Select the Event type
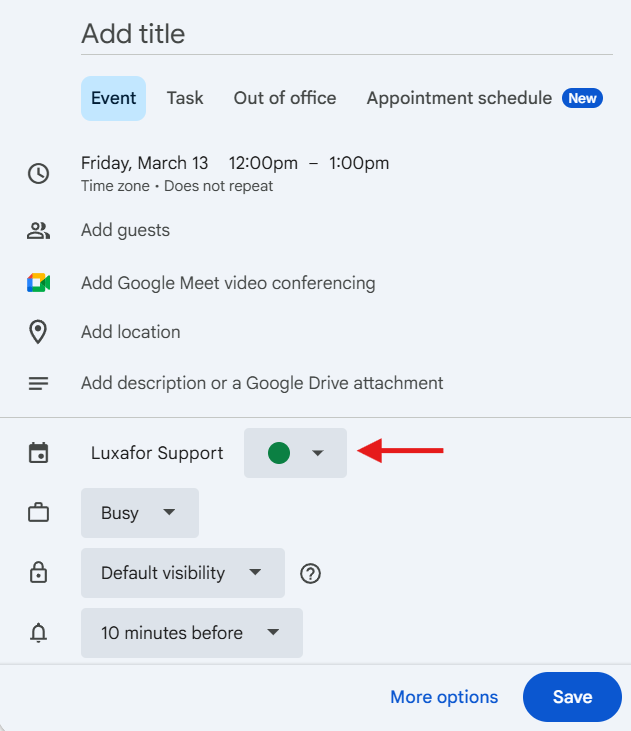631x731 pixels. (114, 98)
